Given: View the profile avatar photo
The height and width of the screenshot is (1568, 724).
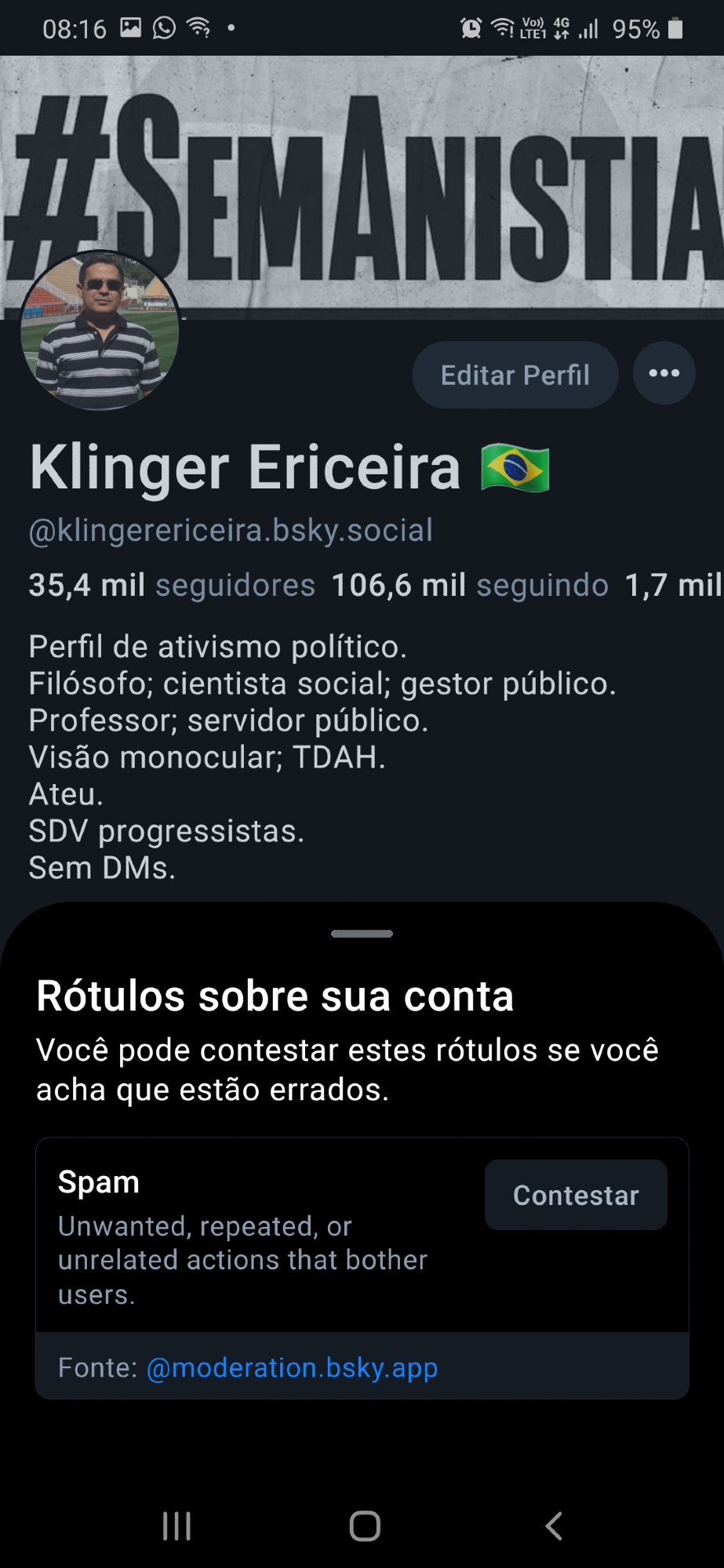Looking at the screenshot, I should 100,331.
